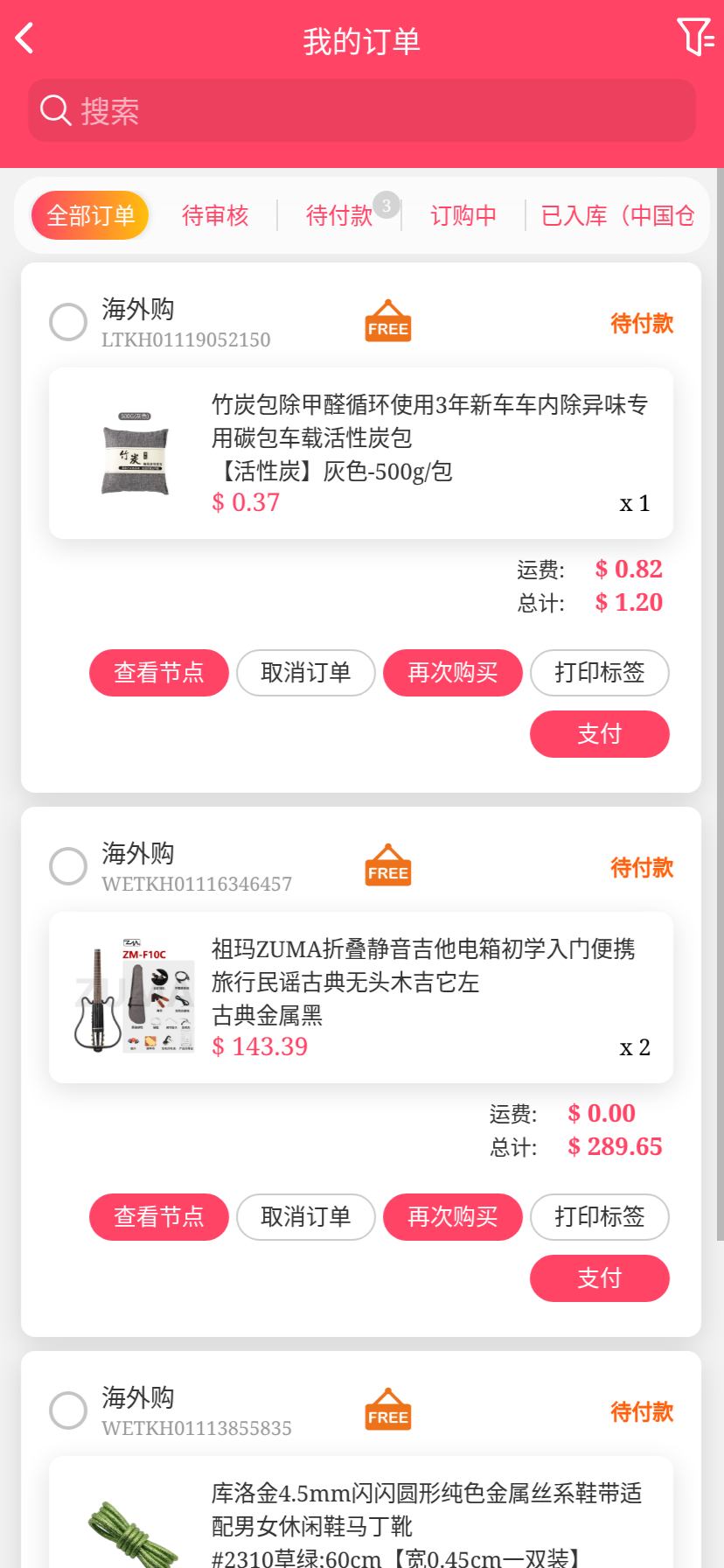
Task: Tap 再次购买 for the 竹炭包 order
Action: tap(453, 673)
